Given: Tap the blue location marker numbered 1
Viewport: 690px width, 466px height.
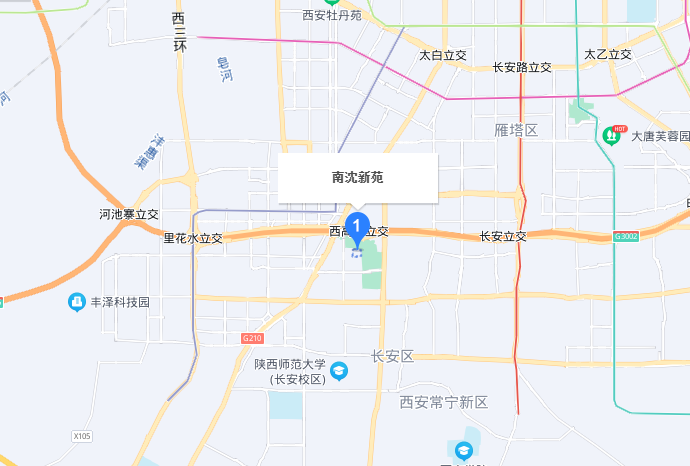Looking at the screenshot, I should pos(357,226).
